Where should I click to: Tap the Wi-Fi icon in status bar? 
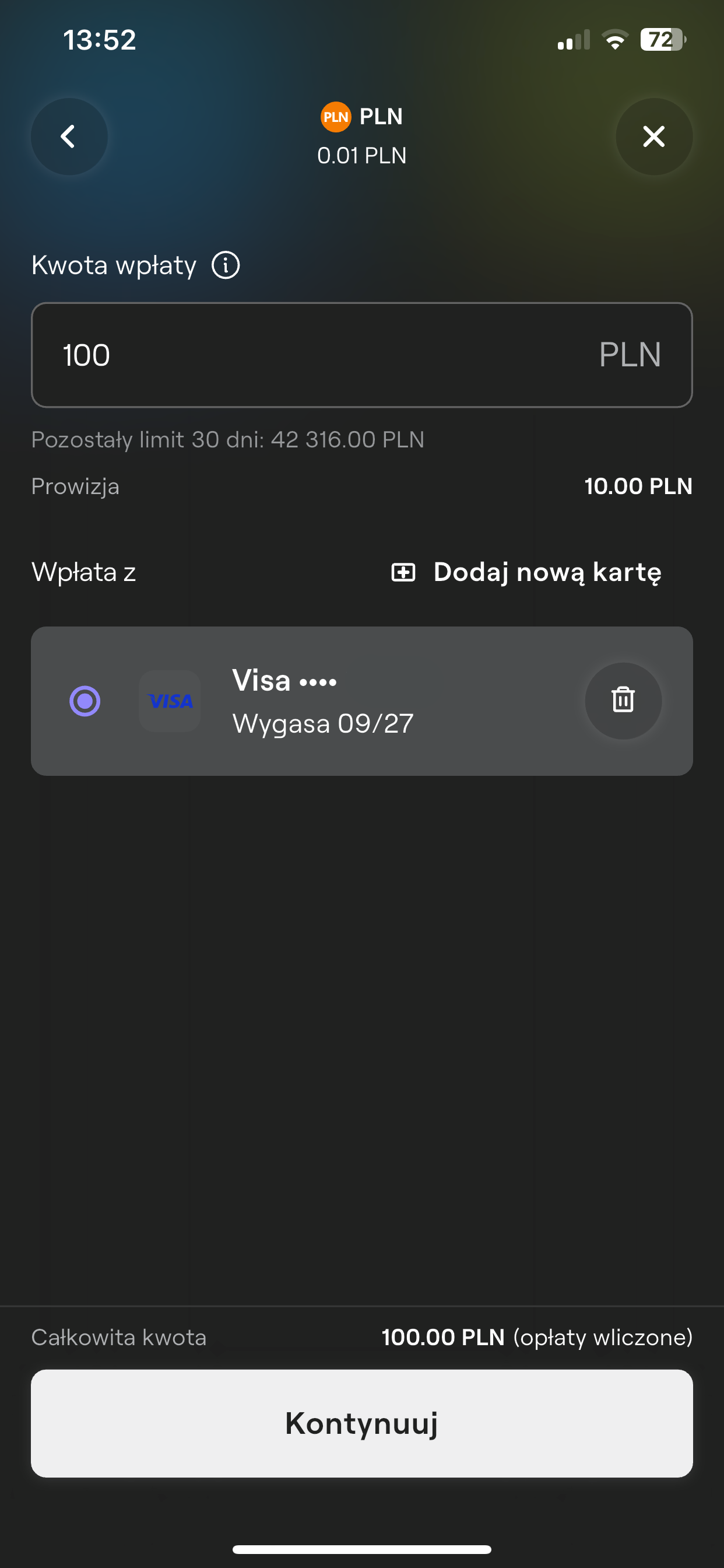615,39
